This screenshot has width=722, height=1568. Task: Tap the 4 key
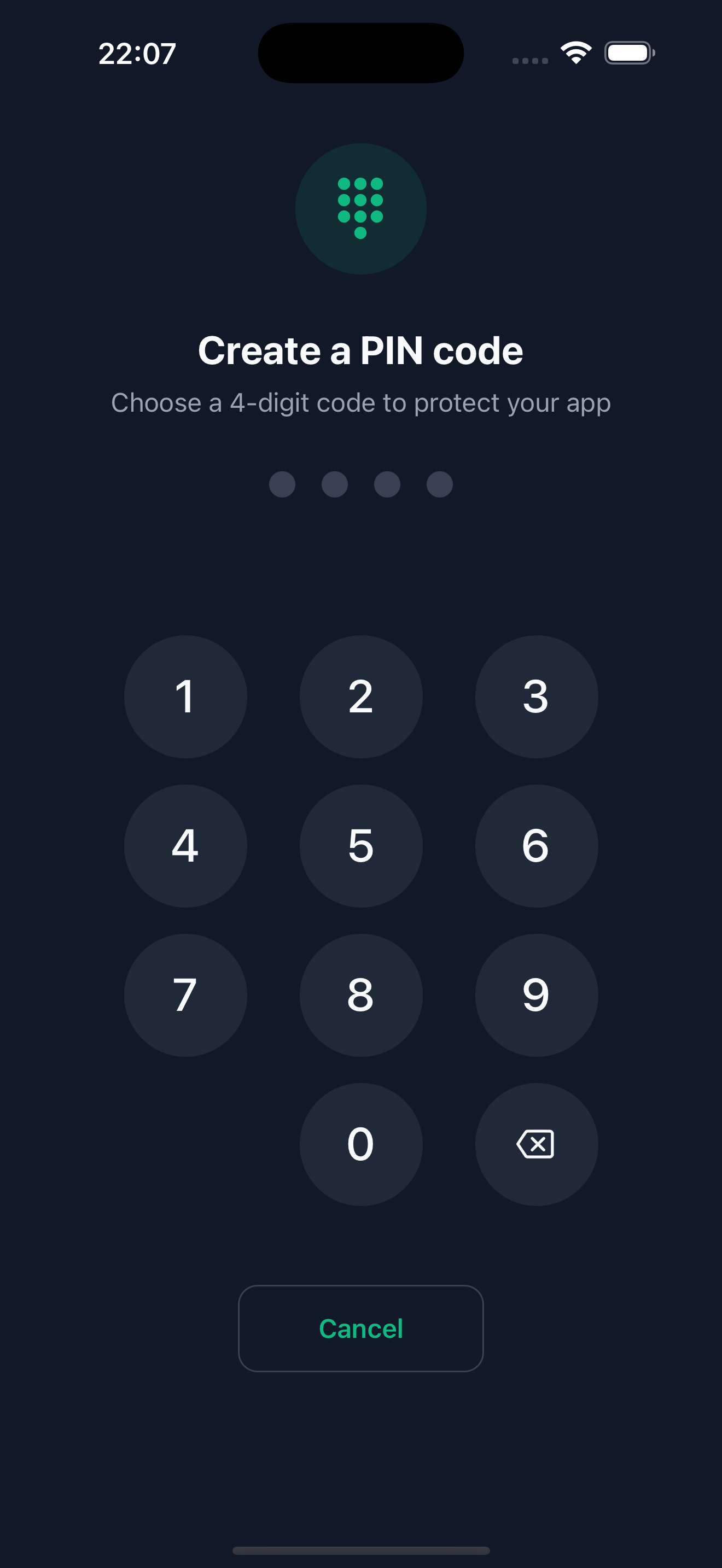tap(185, 845)
